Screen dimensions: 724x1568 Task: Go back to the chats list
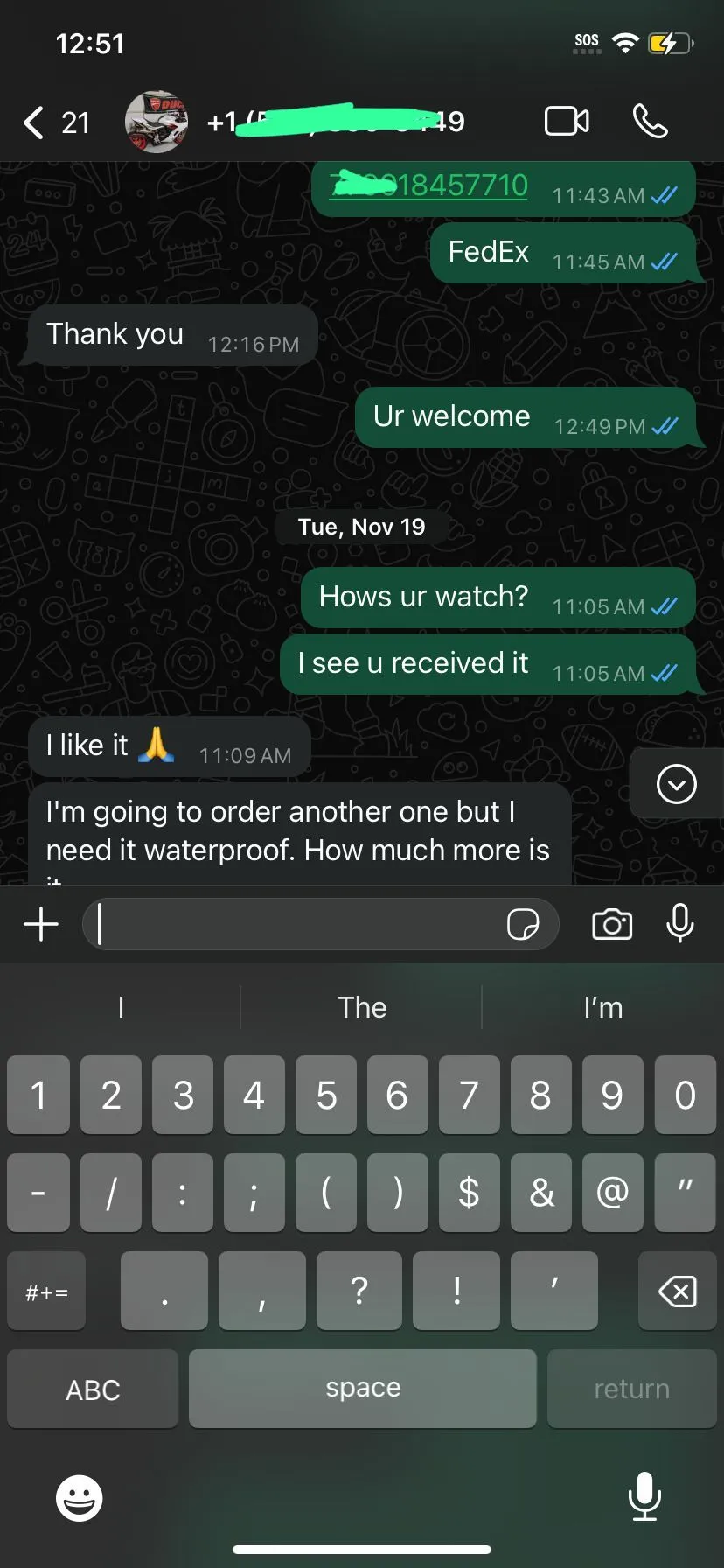pyautogui.click(x=35, y=122)
